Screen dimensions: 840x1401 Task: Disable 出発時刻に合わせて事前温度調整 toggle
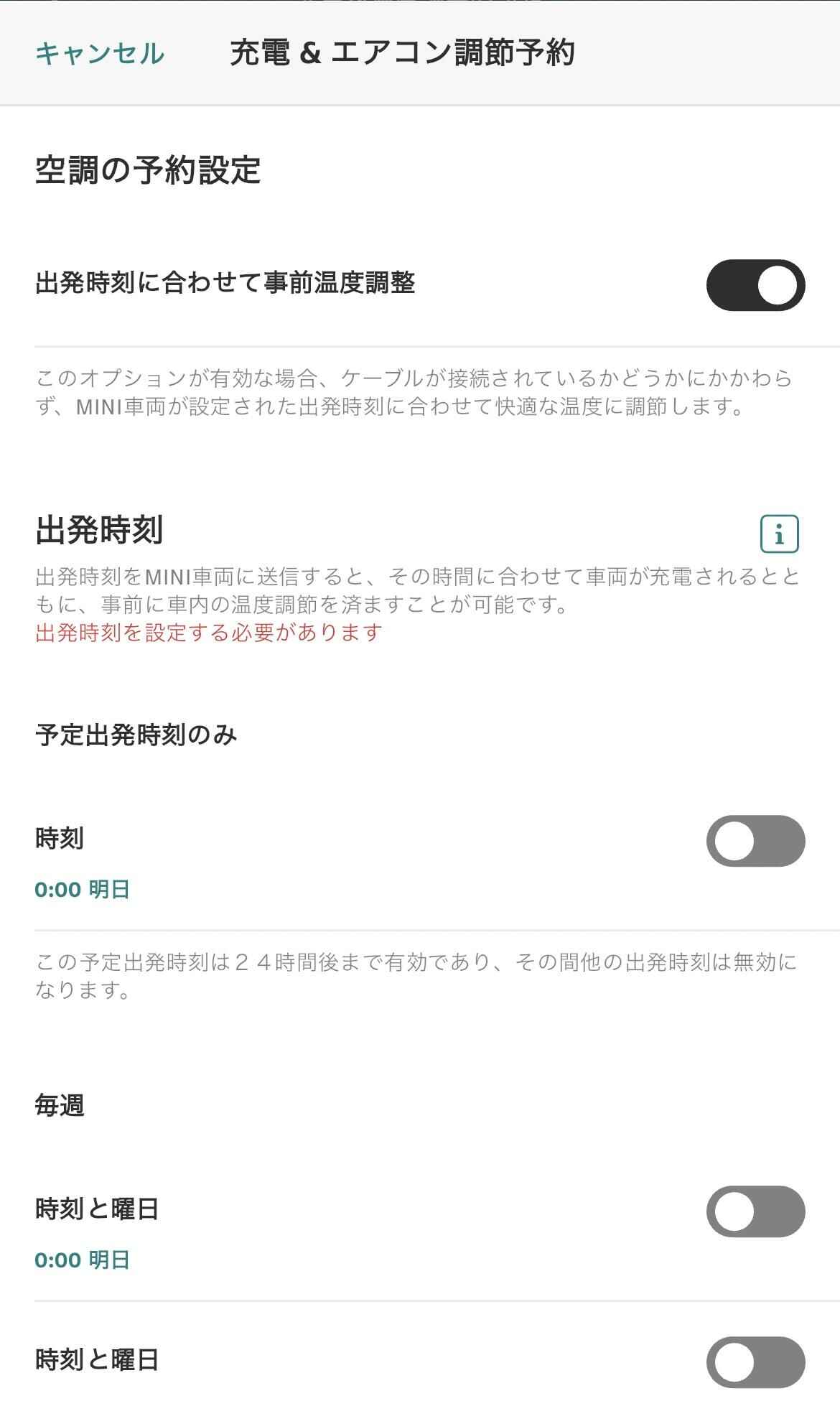755,285
